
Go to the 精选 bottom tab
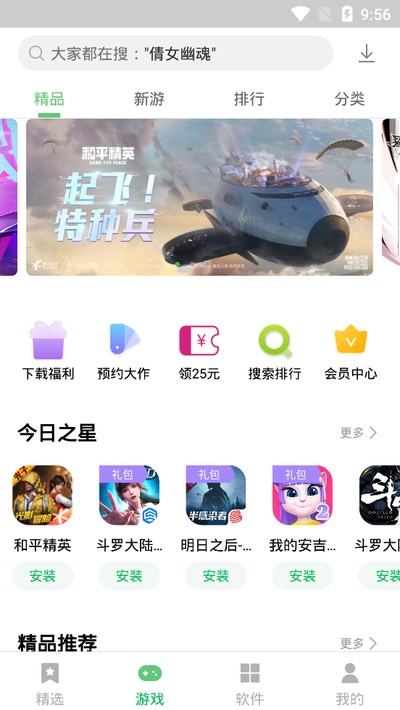[x=50, y=684]
